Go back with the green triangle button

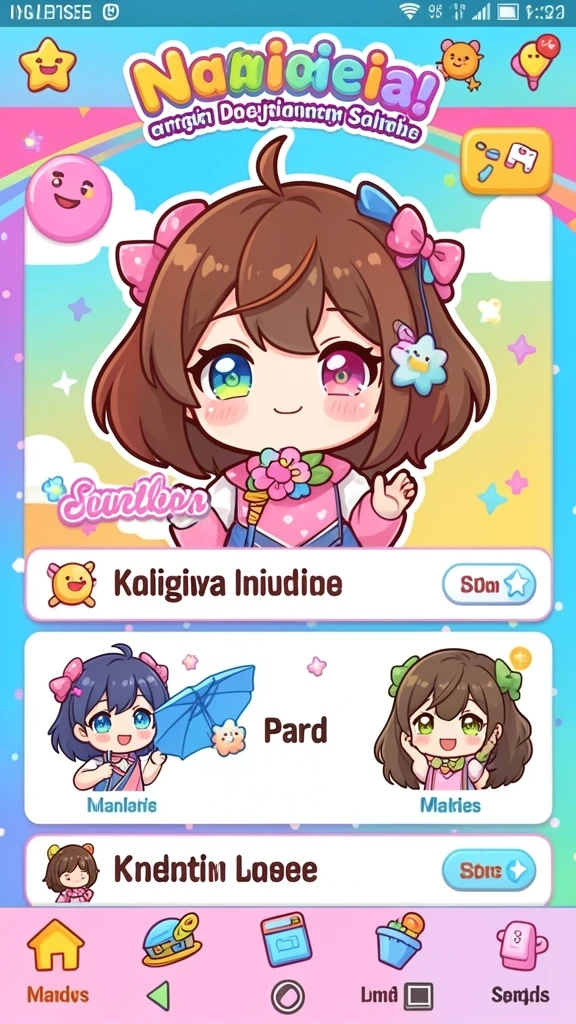(x=158, y=996)
